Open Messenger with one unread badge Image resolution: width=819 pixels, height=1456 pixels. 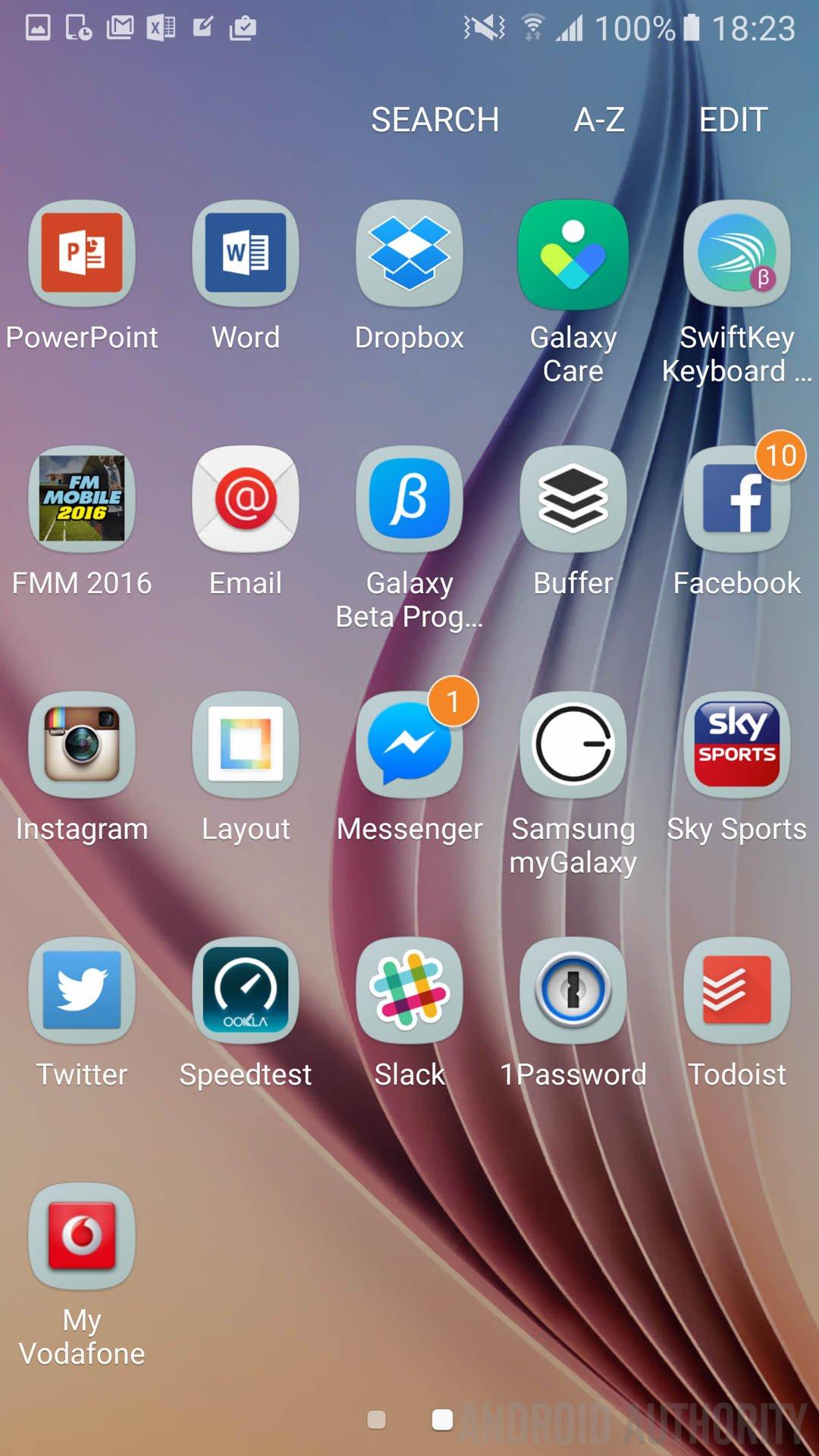[409, 745]
